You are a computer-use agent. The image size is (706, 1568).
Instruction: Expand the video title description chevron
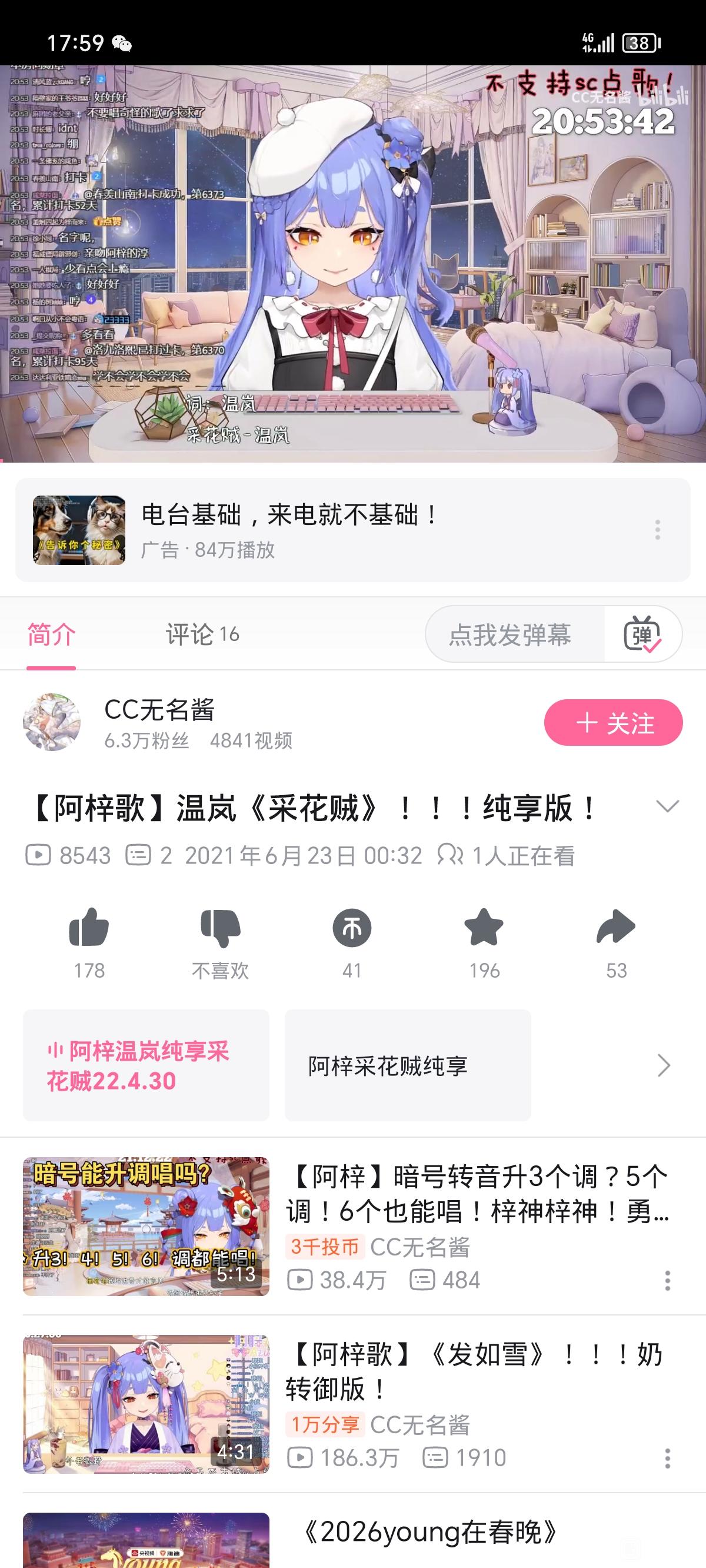tap(667, 806)
